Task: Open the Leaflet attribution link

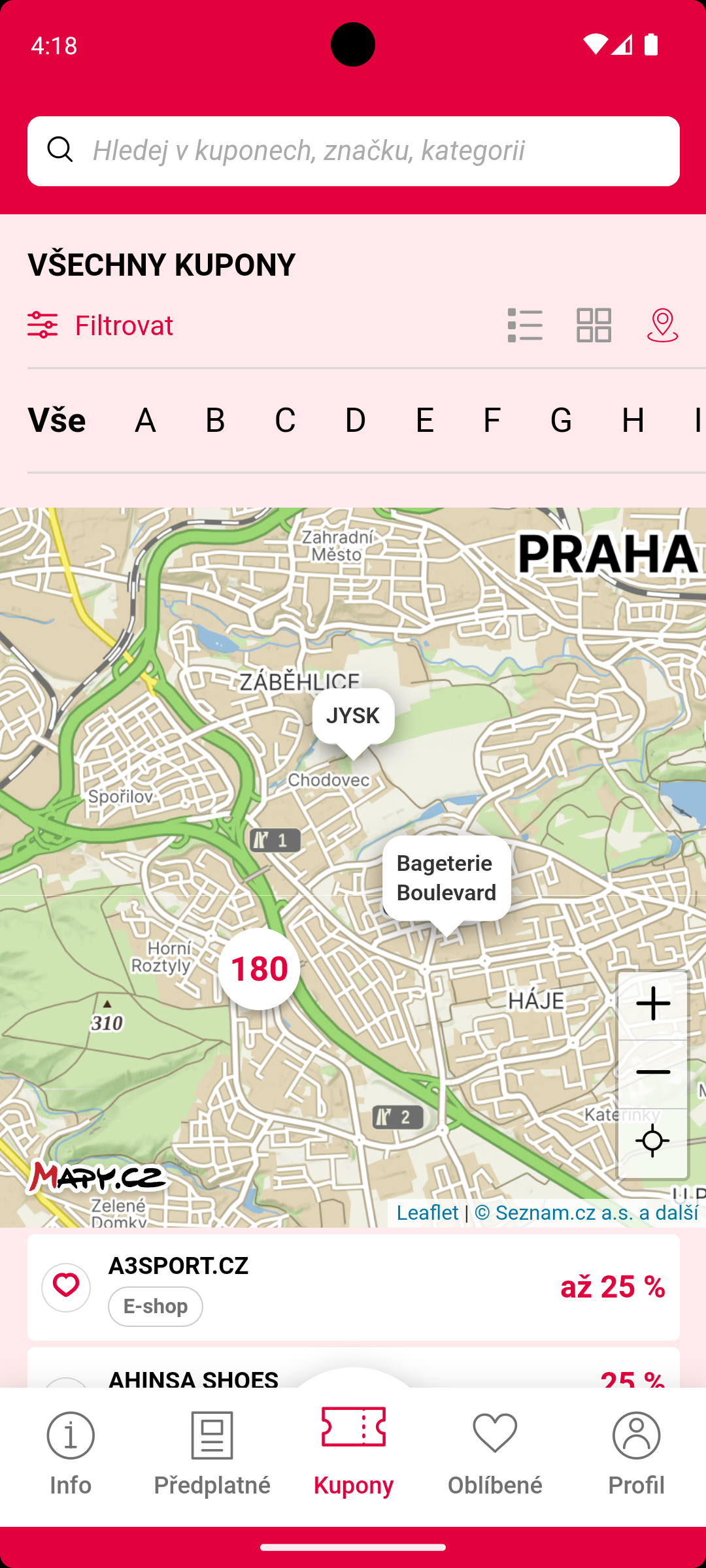Action: [428, 1213]
